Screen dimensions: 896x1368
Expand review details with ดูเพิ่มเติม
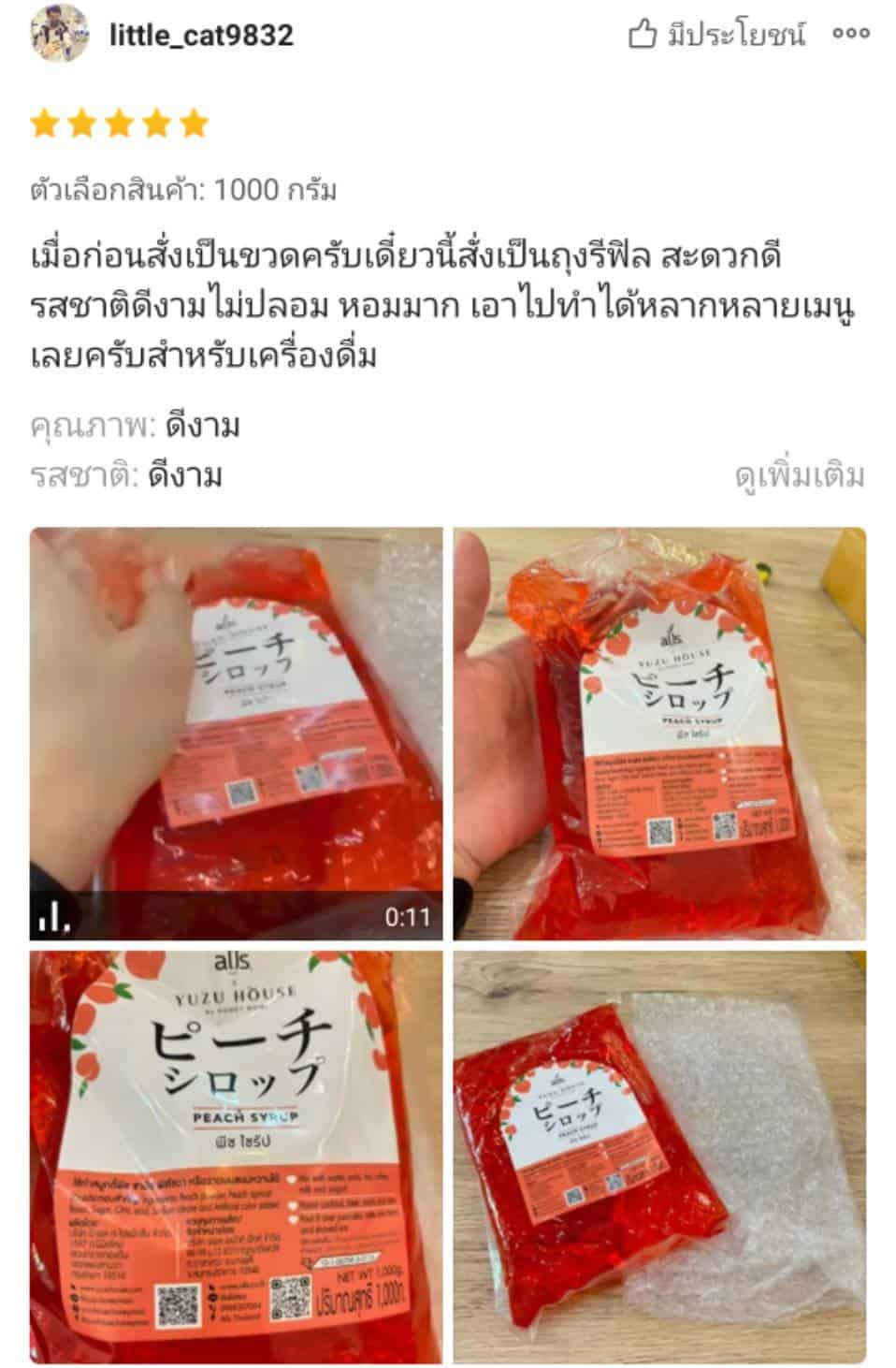tap(800, 476)
